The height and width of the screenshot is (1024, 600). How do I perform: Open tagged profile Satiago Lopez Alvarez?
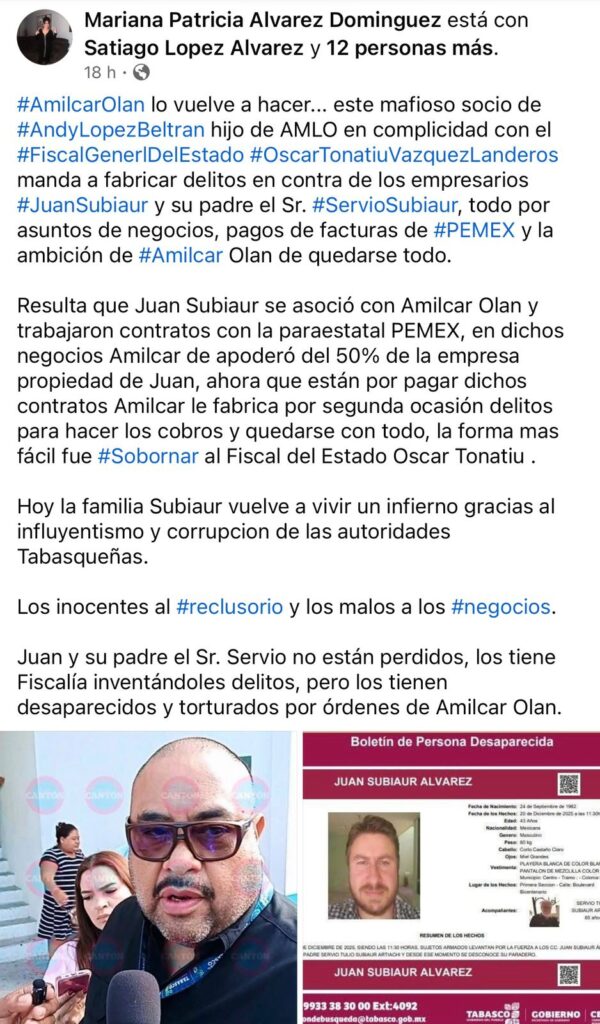click(191, 47)
